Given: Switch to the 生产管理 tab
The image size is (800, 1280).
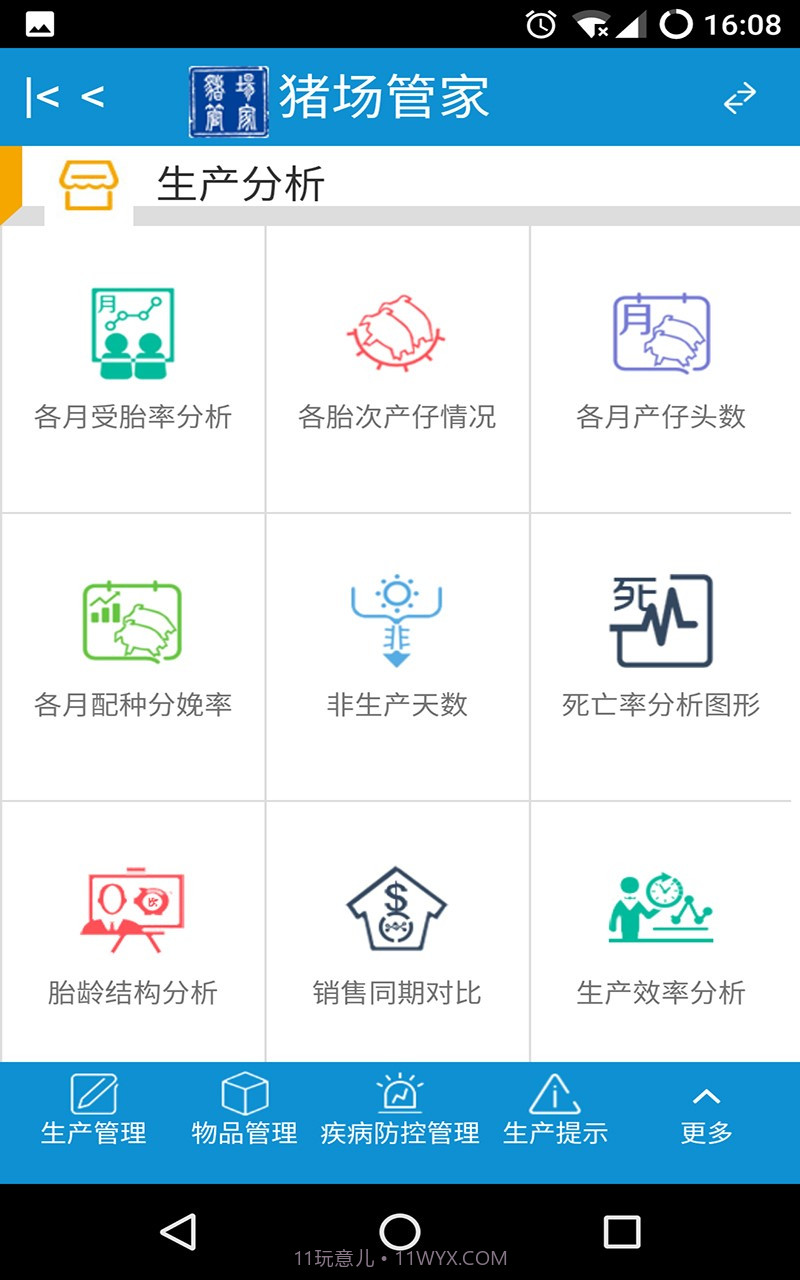Looking at the screenshot, I should 93,1112.
